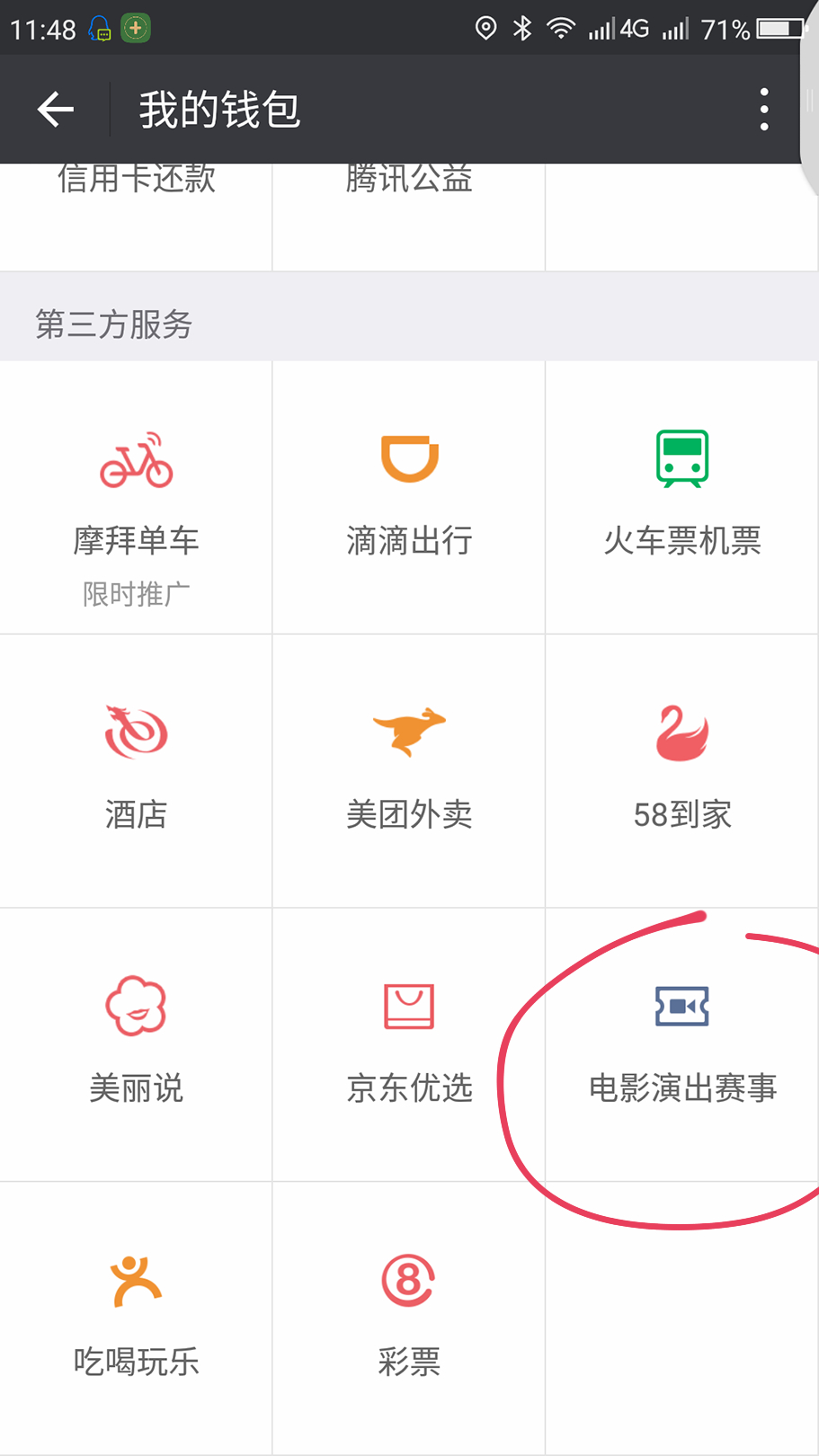Open the lottery number 8 icon

[409, 1281]
